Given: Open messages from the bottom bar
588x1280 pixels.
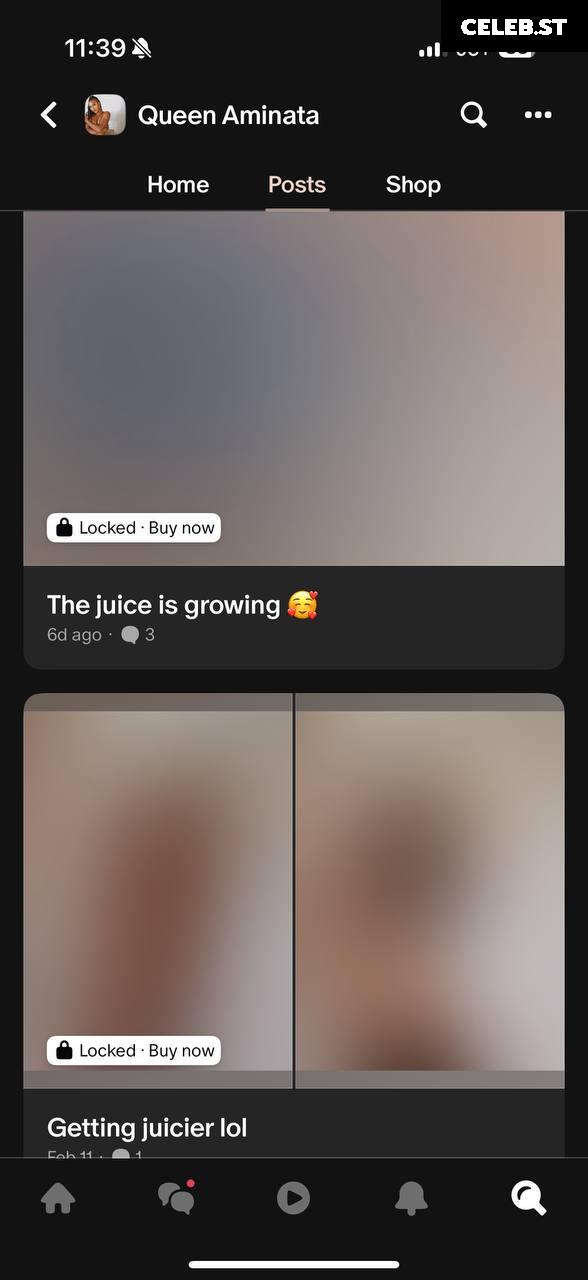Looking at the screenshot, I should 176,1197.
